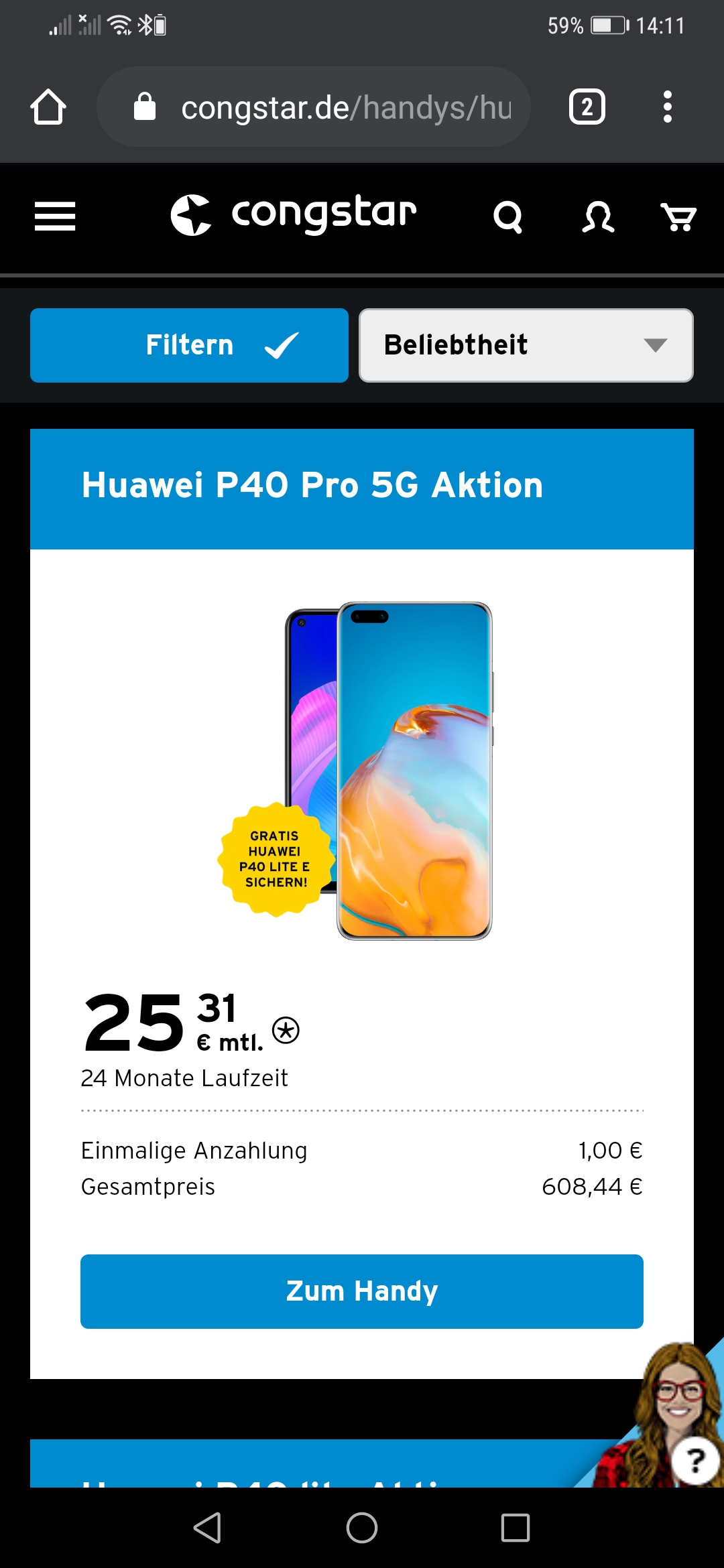The width and height of the screenshot is (724, 1568).
Task: Expand the Beliebtheit sort dropdown
Action: click(526, 345)
